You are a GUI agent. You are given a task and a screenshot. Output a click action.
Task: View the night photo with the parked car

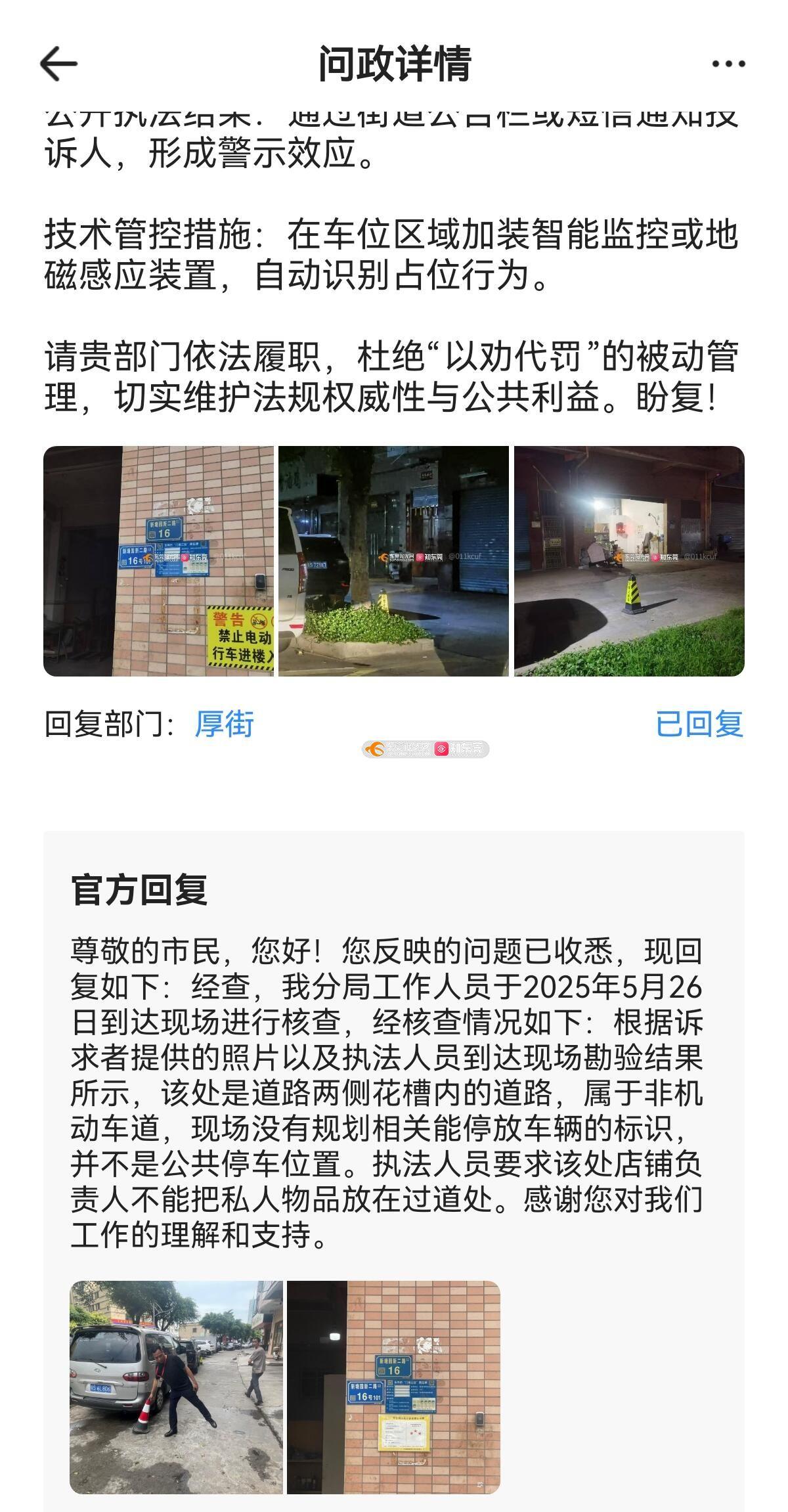pyautogui.click(x=393, y=561)
